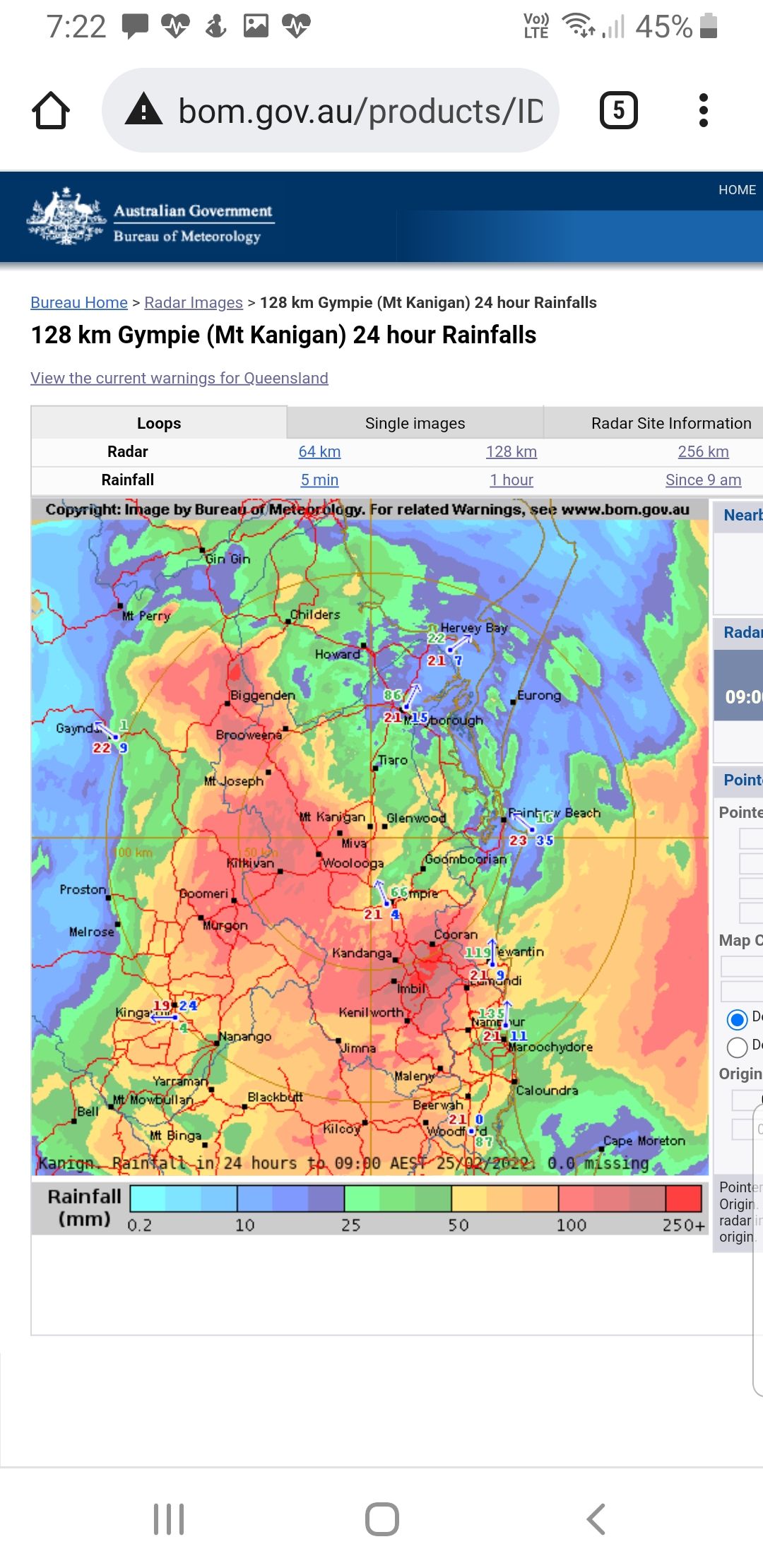Go to HOME in the site header
This screenshot has height=1568, width=763.
click(736, 190)
